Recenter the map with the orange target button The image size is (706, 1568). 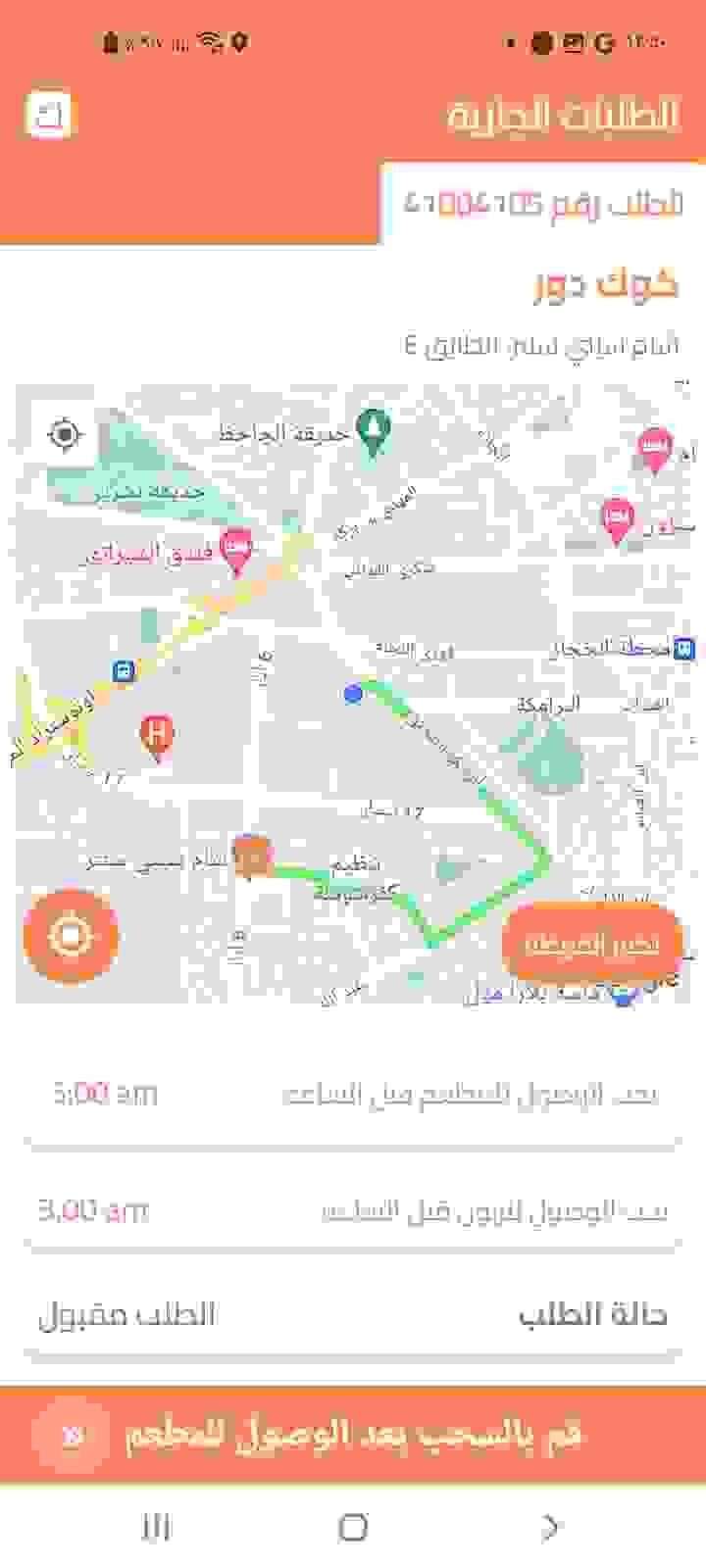tap(71, 936)
